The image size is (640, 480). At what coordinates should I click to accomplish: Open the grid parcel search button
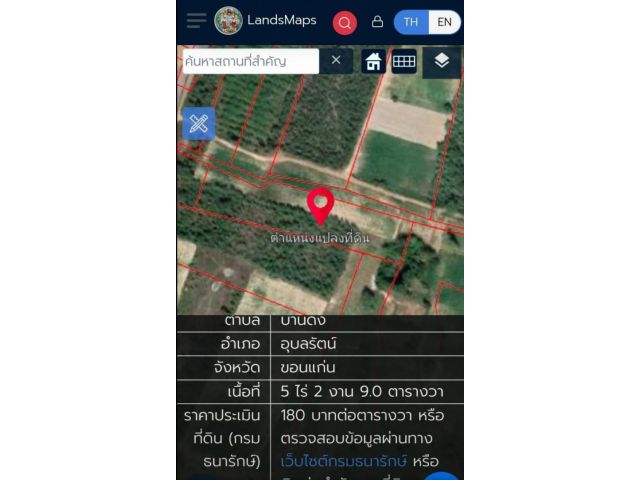pyautogui.click(x=404, y=61)
